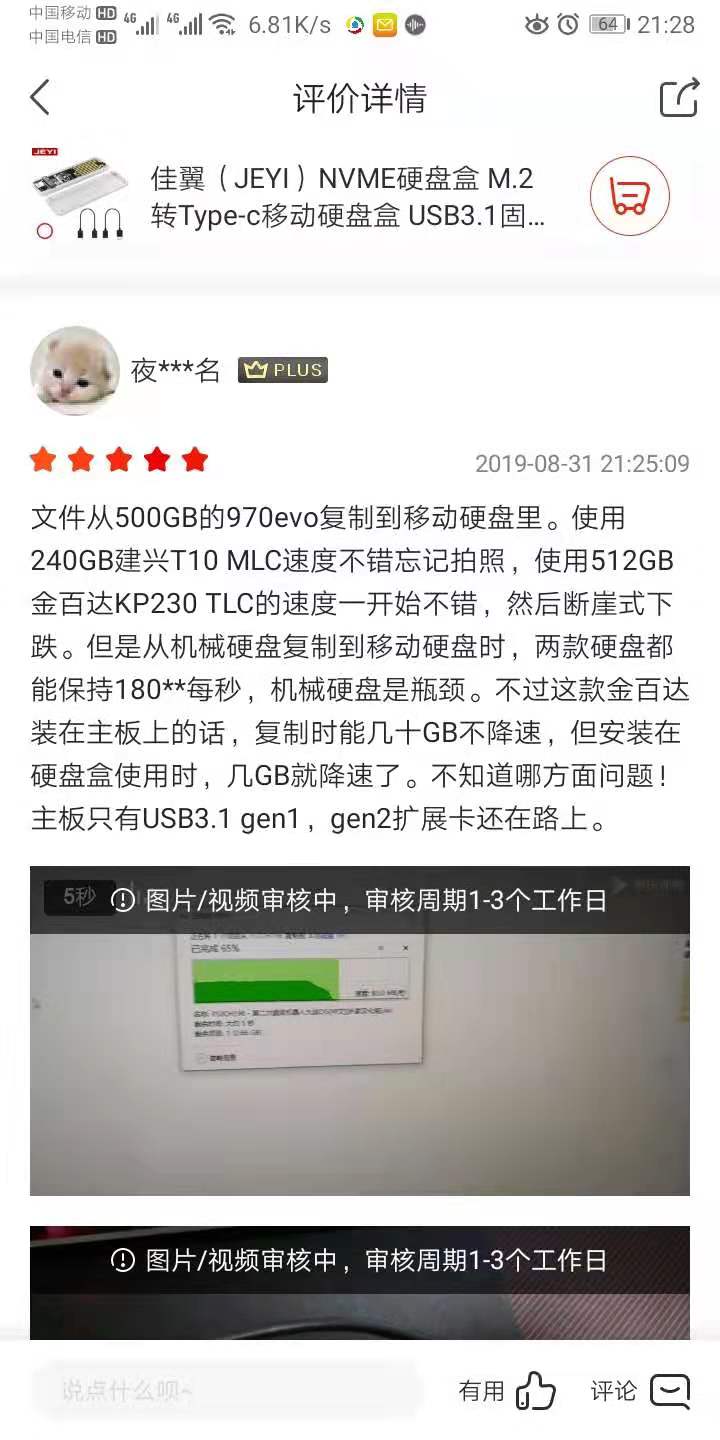Share this review

[678, 98]
